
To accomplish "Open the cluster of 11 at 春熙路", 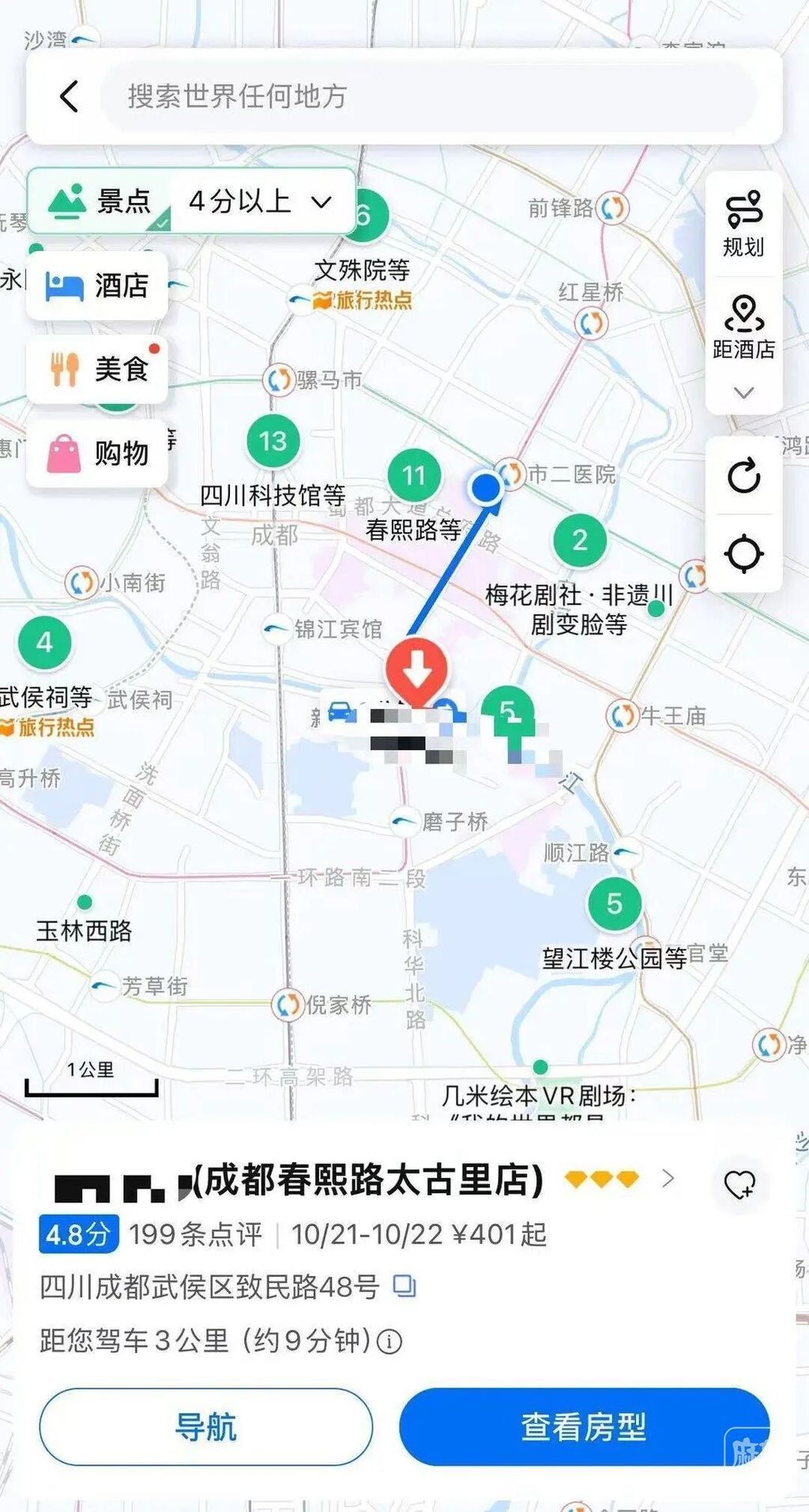I will pos(414,475).
